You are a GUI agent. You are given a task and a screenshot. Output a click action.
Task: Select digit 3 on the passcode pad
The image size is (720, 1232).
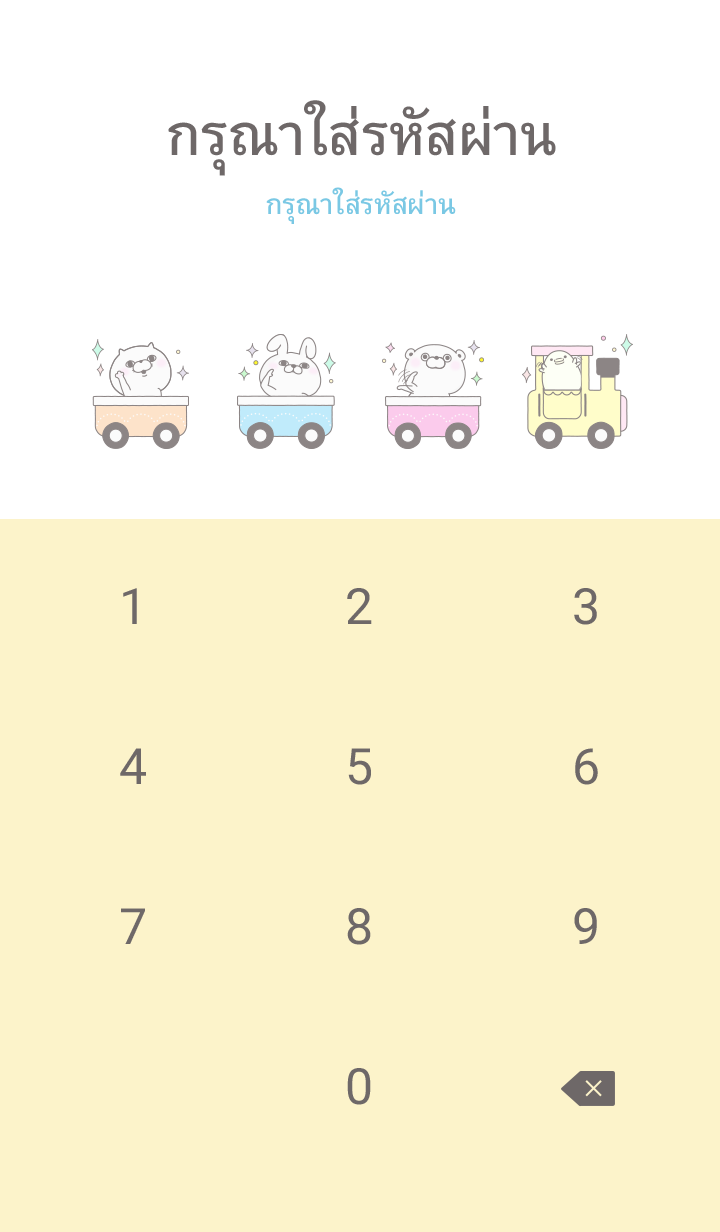(x=585, y=607)
